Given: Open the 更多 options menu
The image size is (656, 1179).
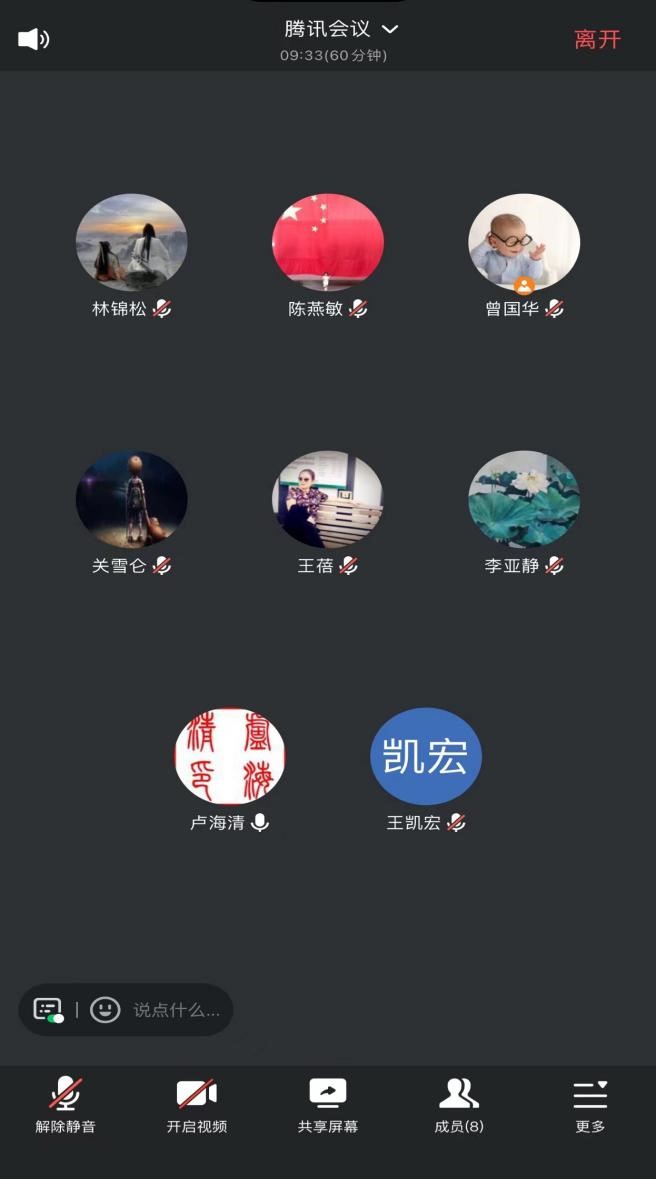Looking at the screenshot, I should click(590, 1104).
